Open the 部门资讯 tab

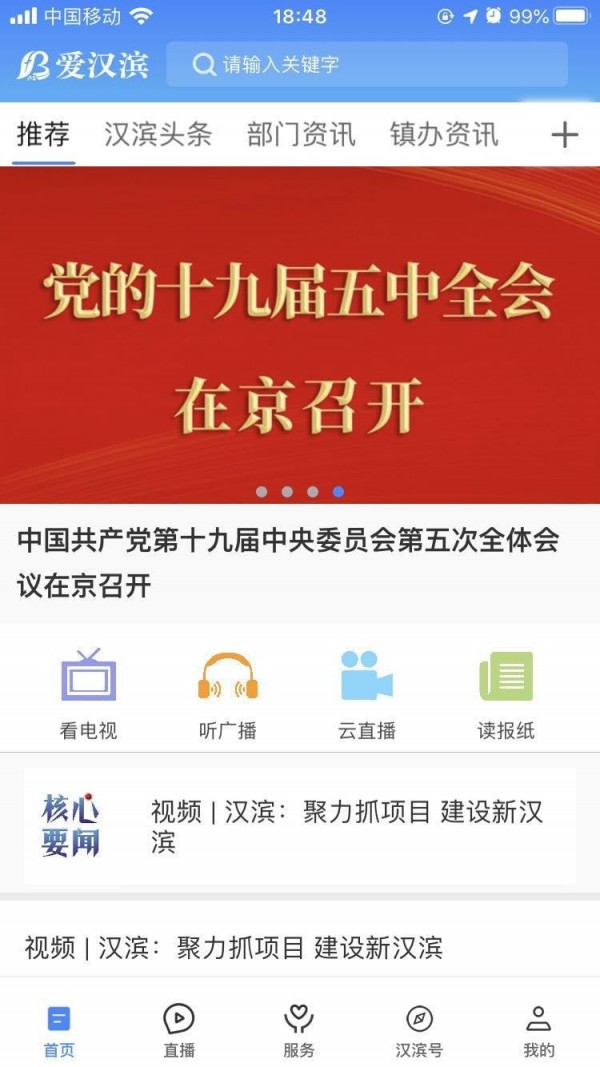click(301, 135)
